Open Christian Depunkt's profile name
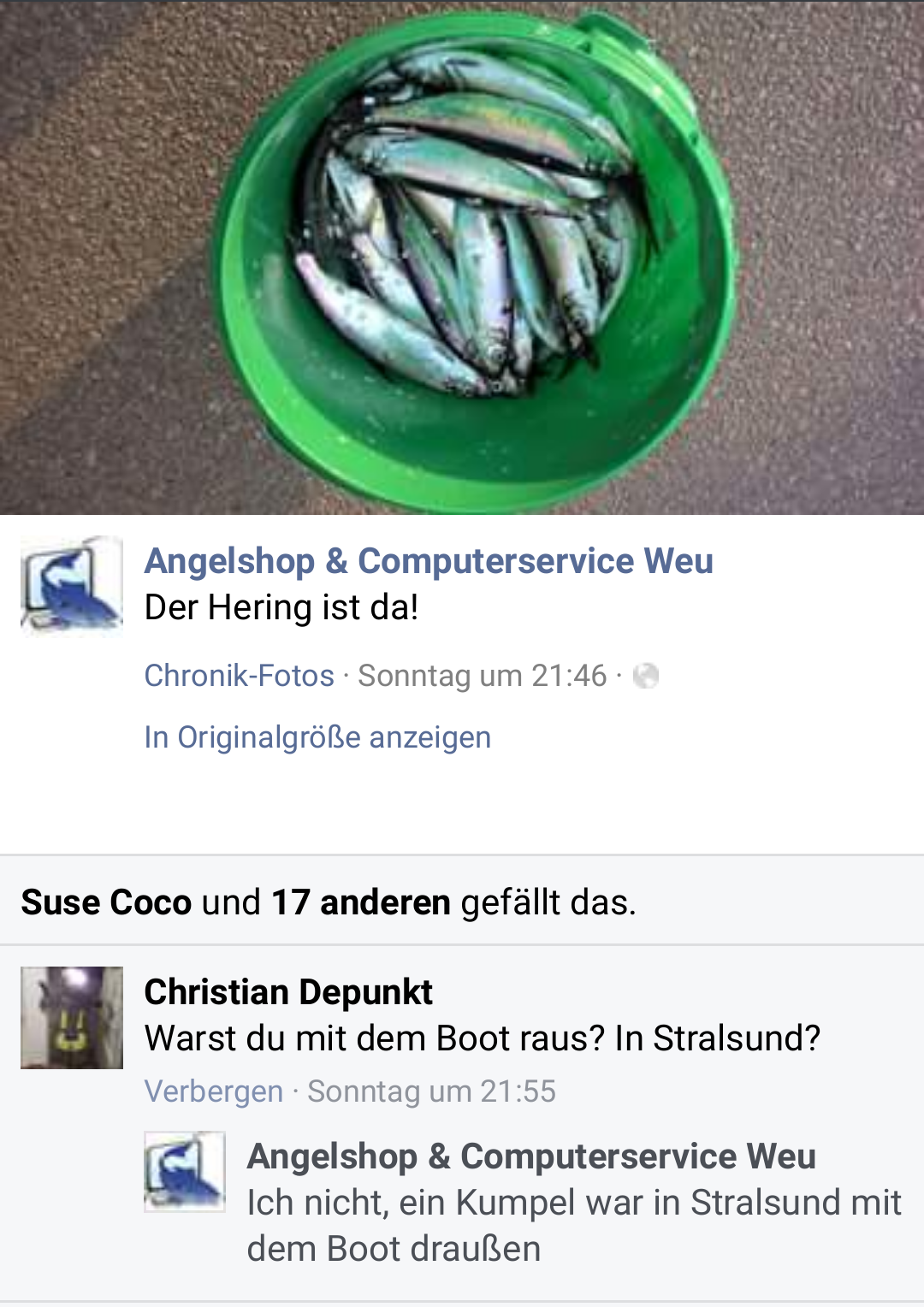The width and height of the screenshot is (924, 1307). pyautogui.click(x=288, y=992)
